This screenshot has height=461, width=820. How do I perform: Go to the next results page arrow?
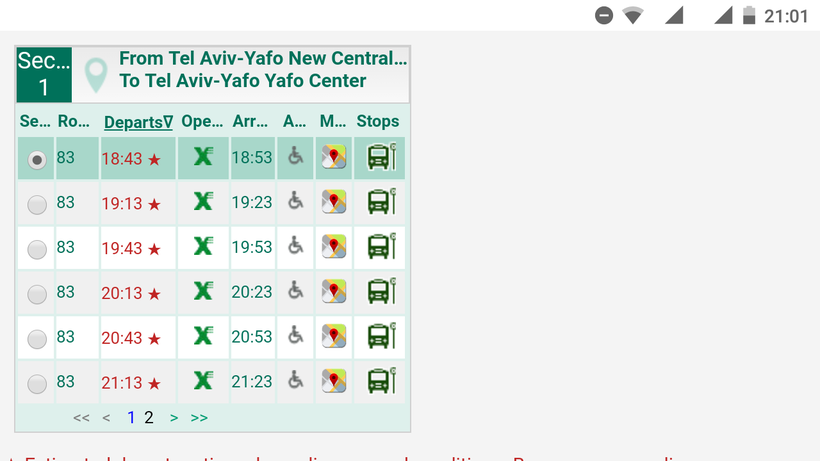click(x=174, y=418)
